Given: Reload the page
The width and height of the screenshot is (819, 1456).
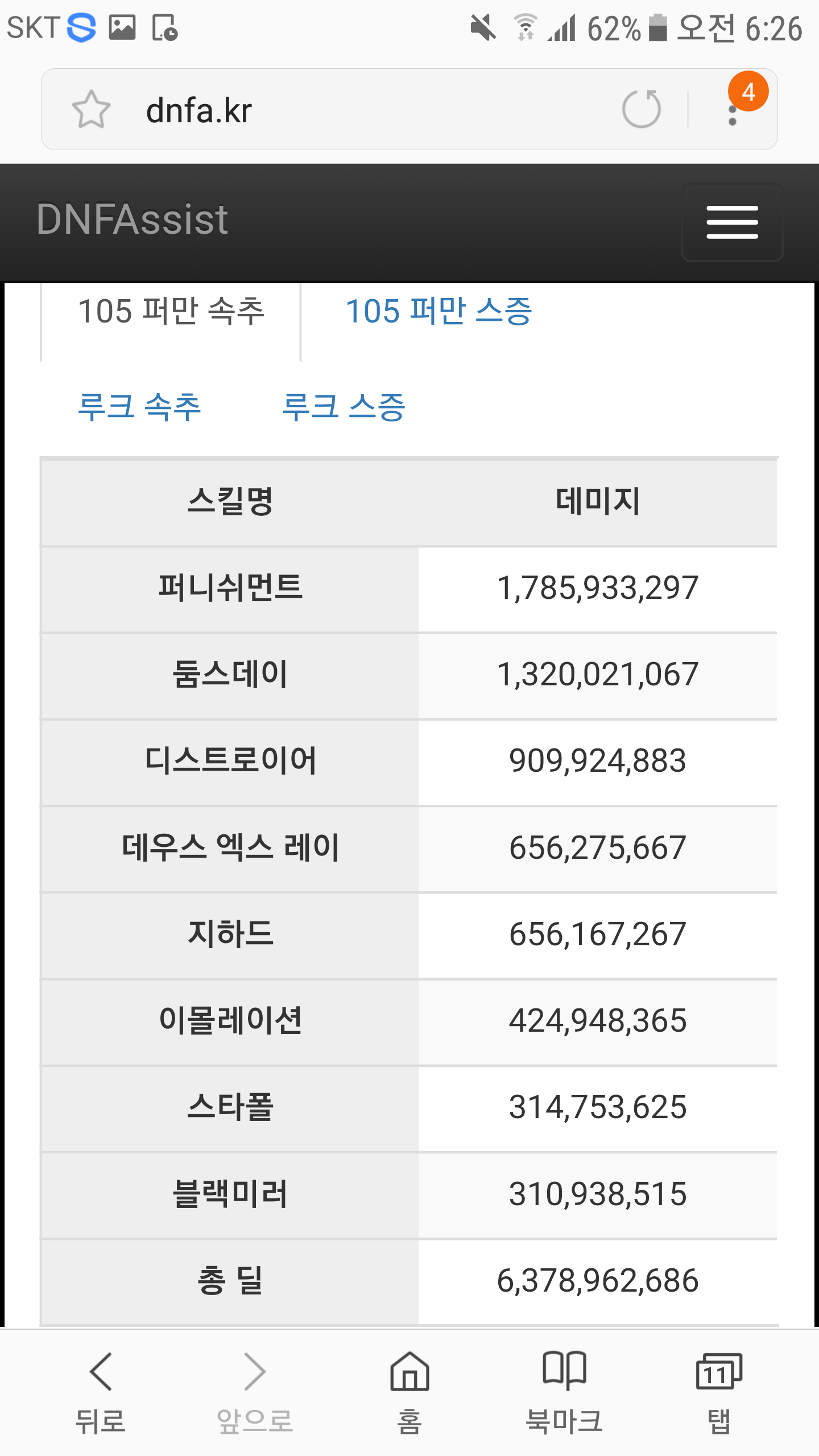Looking at the screenshot, I should 642,109.
